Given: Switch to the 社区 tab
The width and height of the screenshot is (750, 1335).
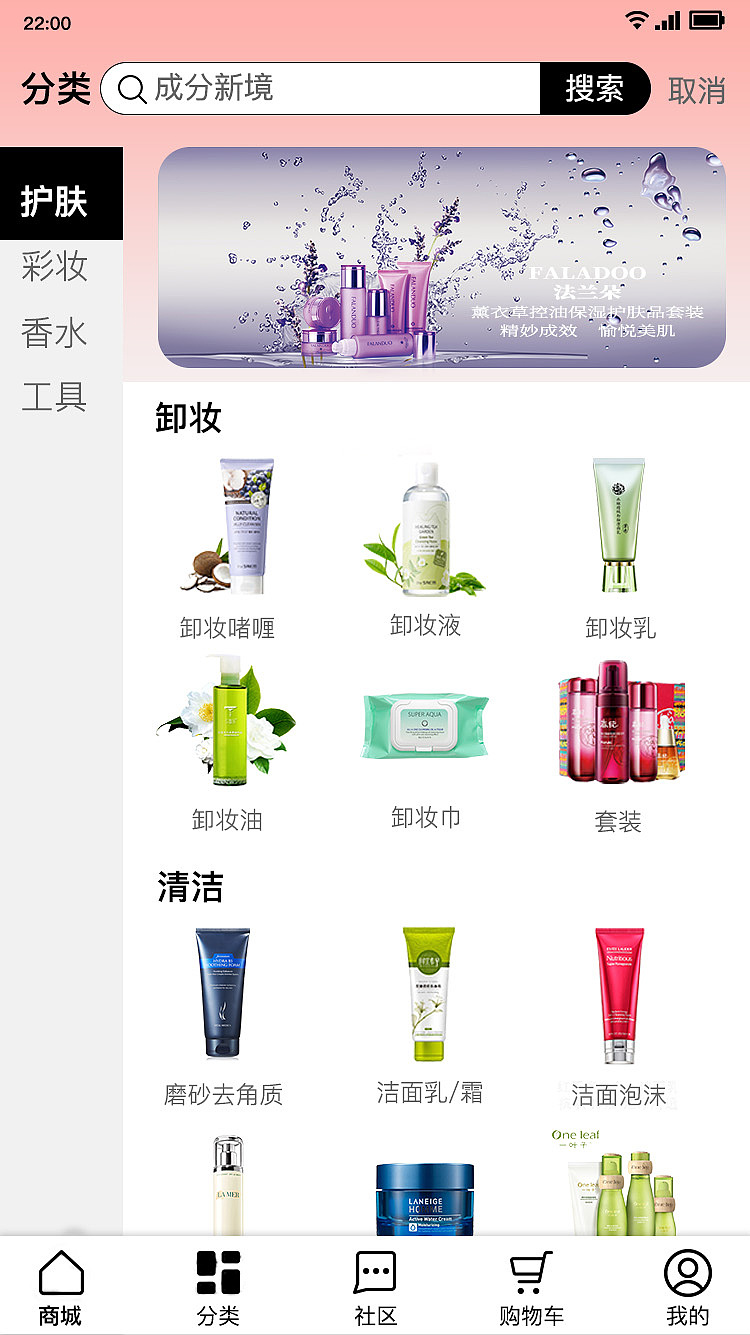Looking at the screenshot, I should click(376, 1288).
